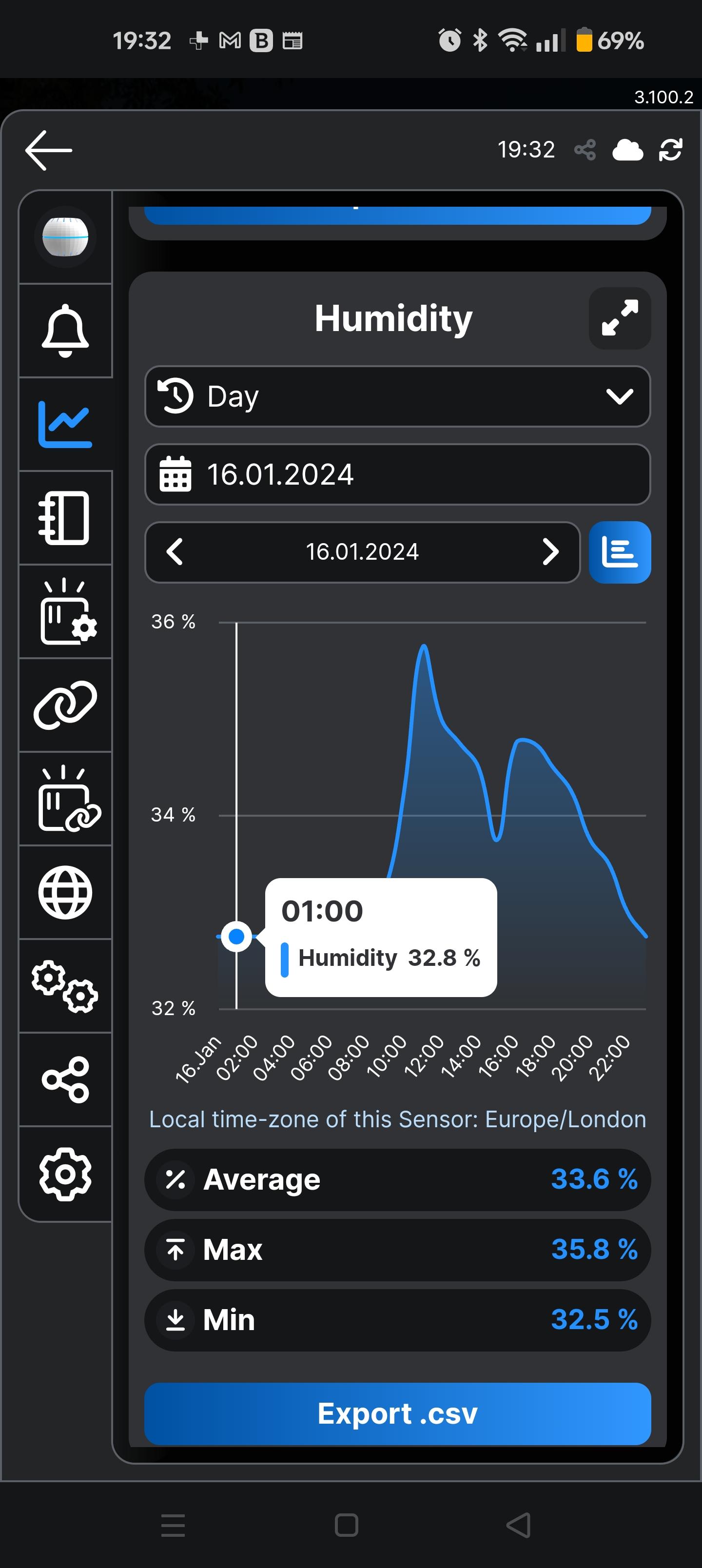Go back with the top-left arrow

49,150
